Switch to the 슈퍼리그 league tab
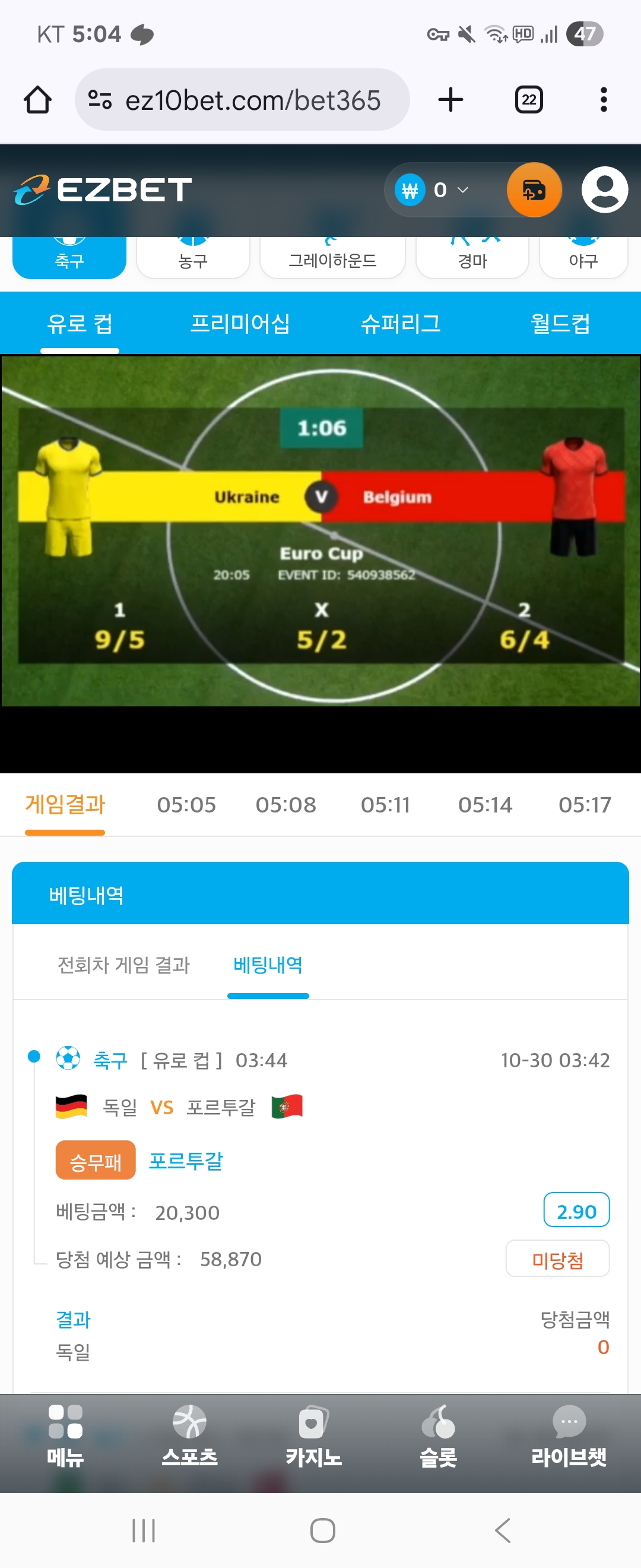The height and width of the screenshot is (1568, 641). [x=400, y=323]
